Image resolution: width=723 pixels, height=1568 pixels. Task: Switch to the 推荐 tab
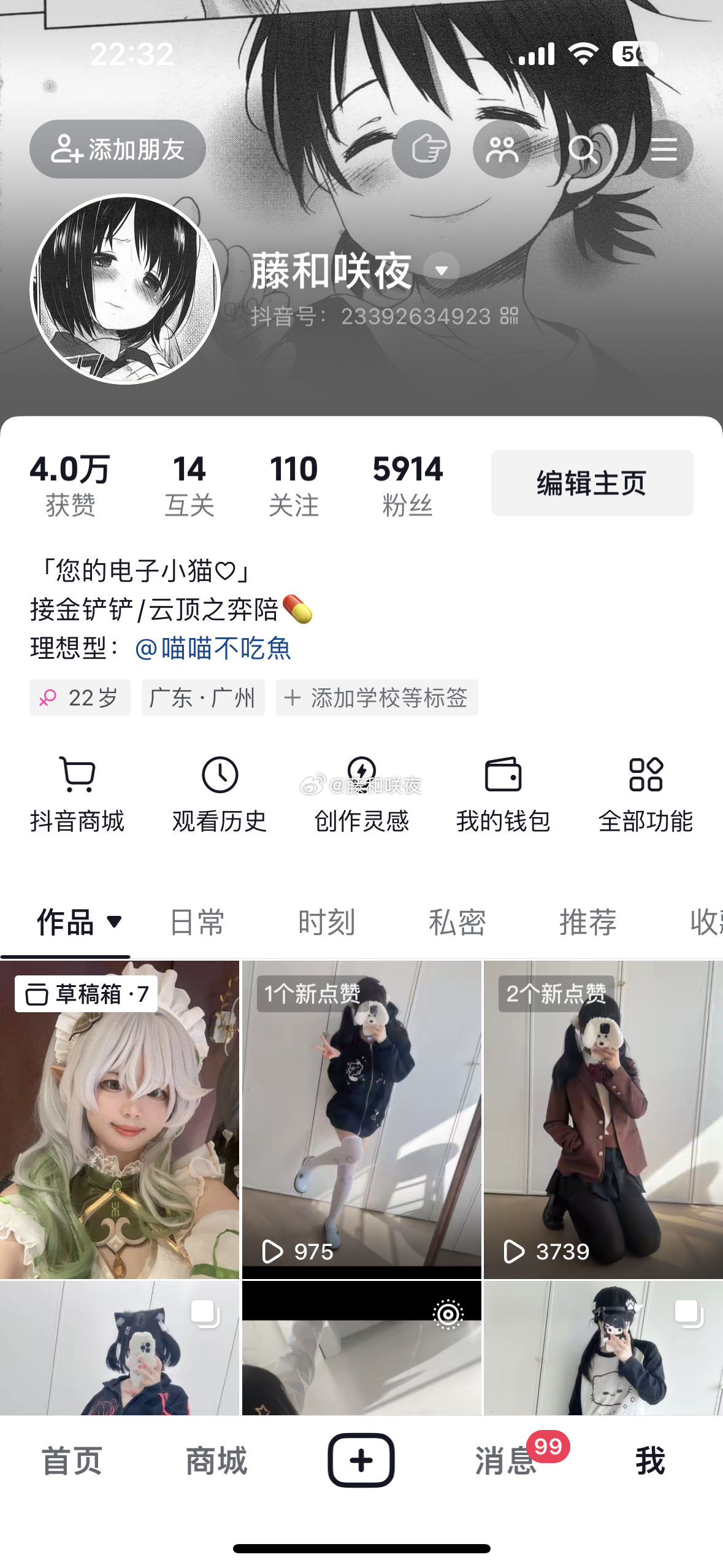click(587, 922)
